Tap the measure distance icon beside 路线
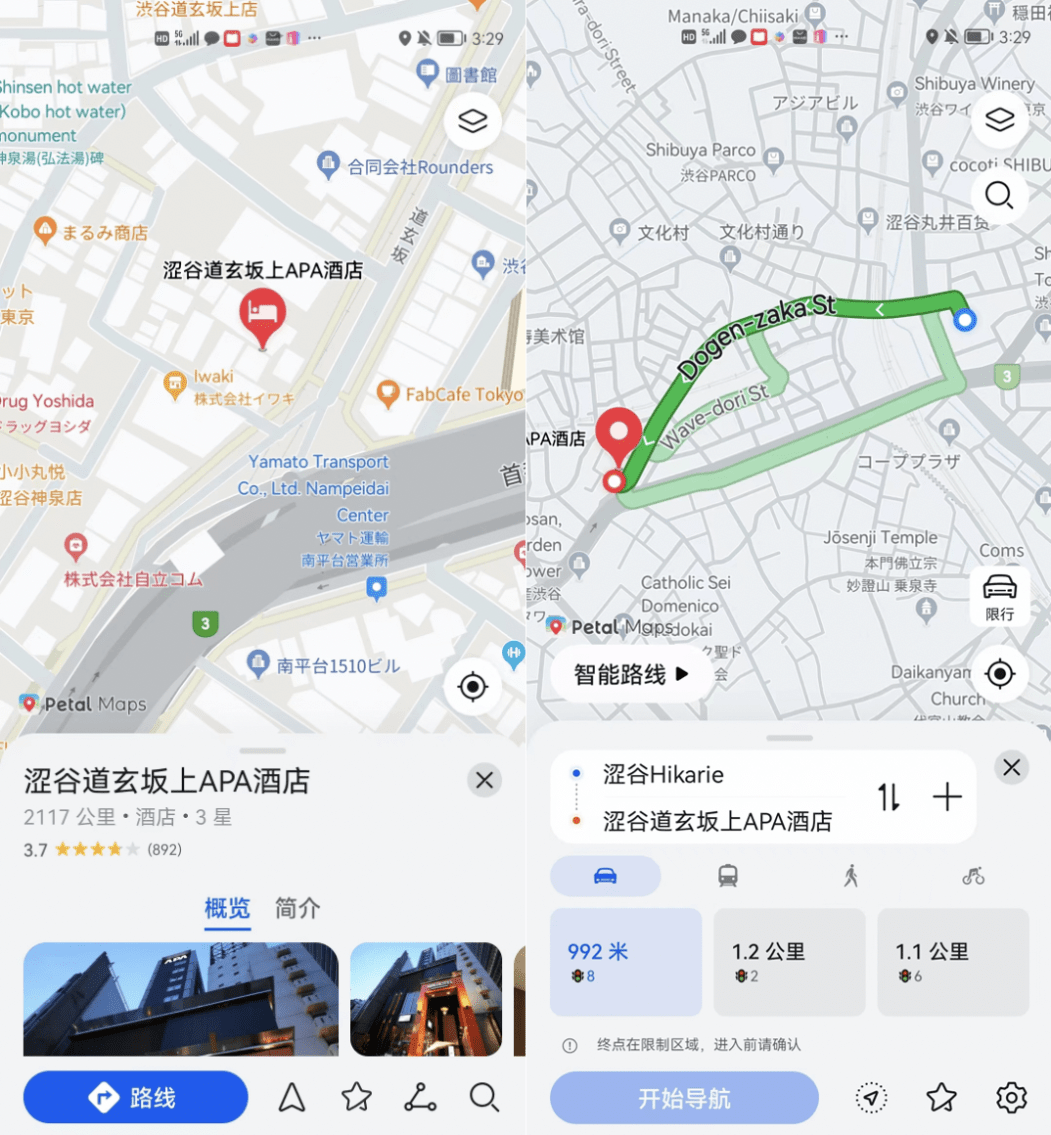Viewport: 1051px width, 1135px height. point(420,1098)
